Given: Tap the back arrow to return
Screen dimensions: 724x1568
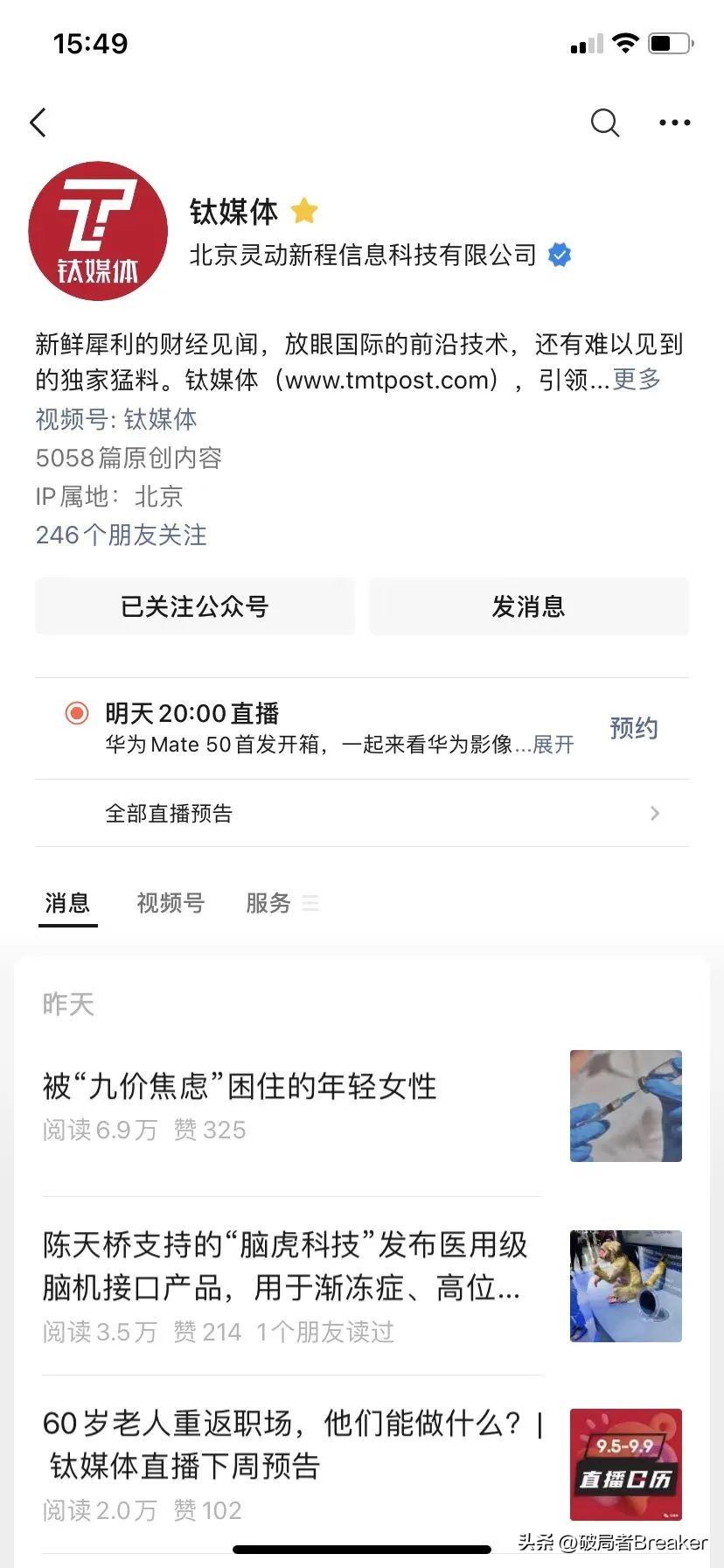Looking at the screenshot, I should pos(38,122).
